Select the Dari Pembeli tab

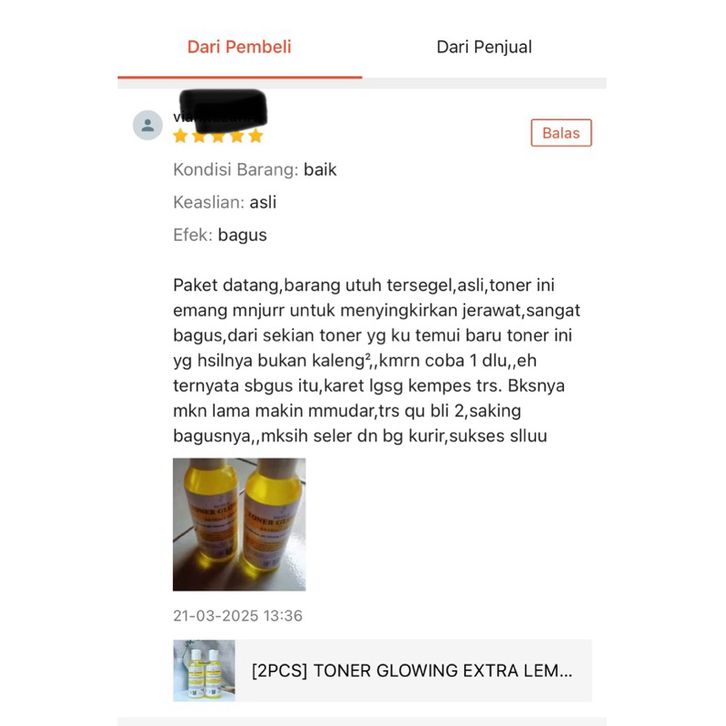coord(239,47)
